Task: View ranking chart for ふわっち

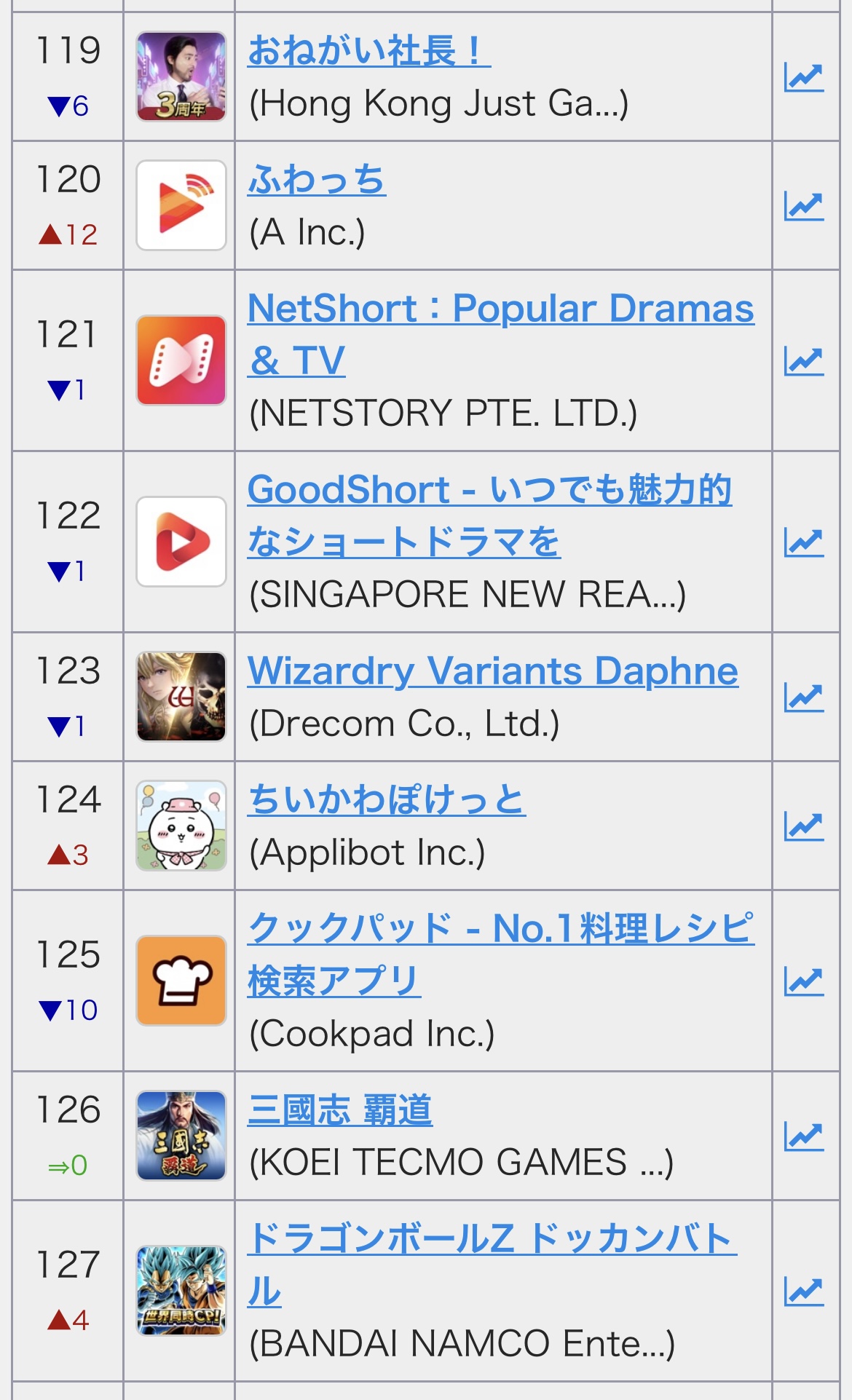Action: [804, 206]
